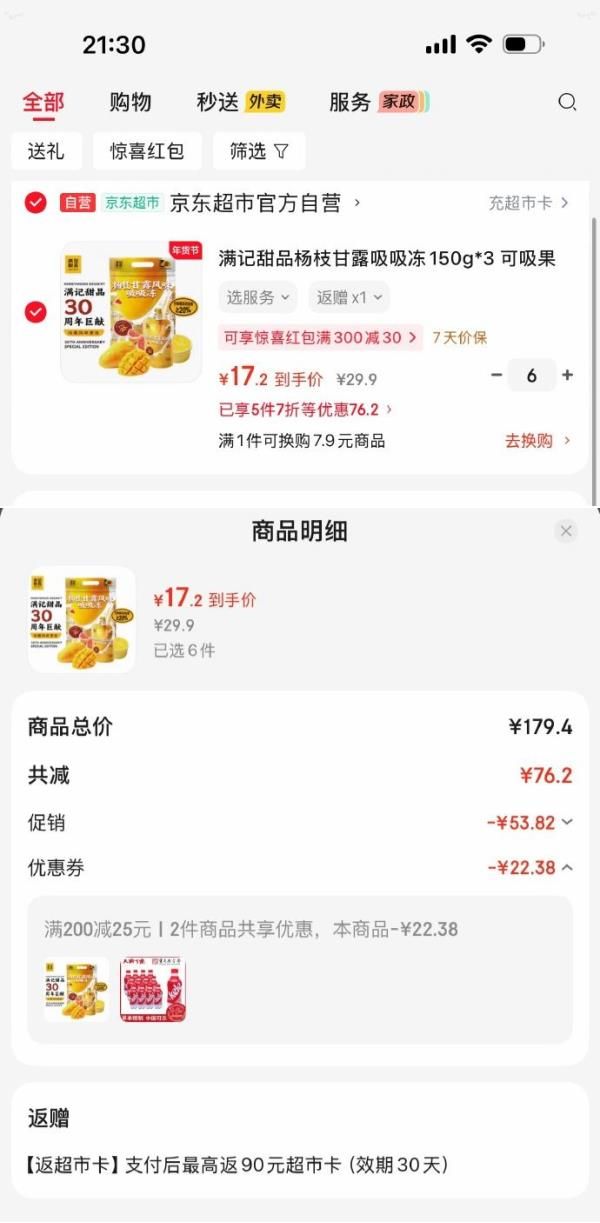This screenshot has height=1223, width=600.
Task: Select the 送礼 filter chip
Action: pos(46,151)
